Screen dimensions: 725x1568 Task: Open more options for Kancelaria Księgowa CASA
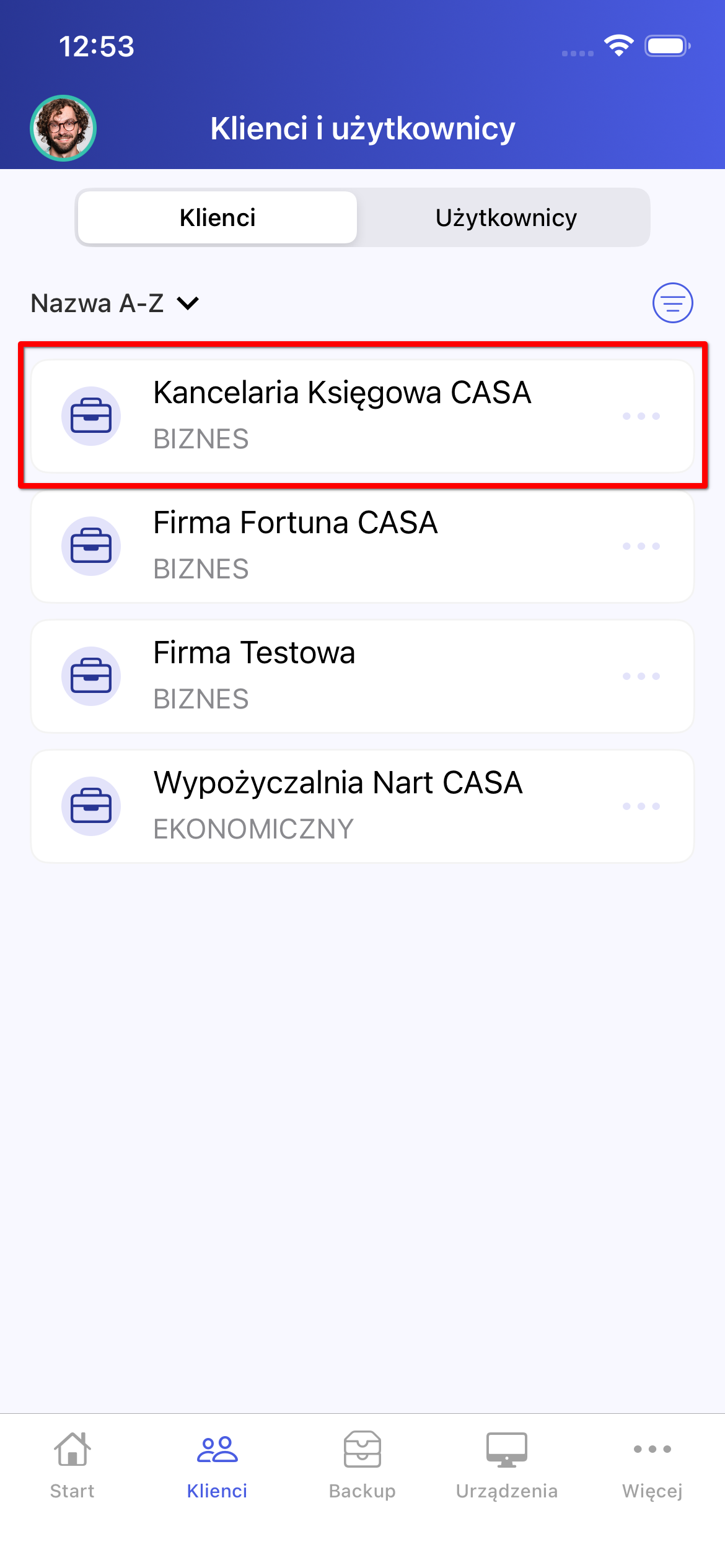(641, 416)
